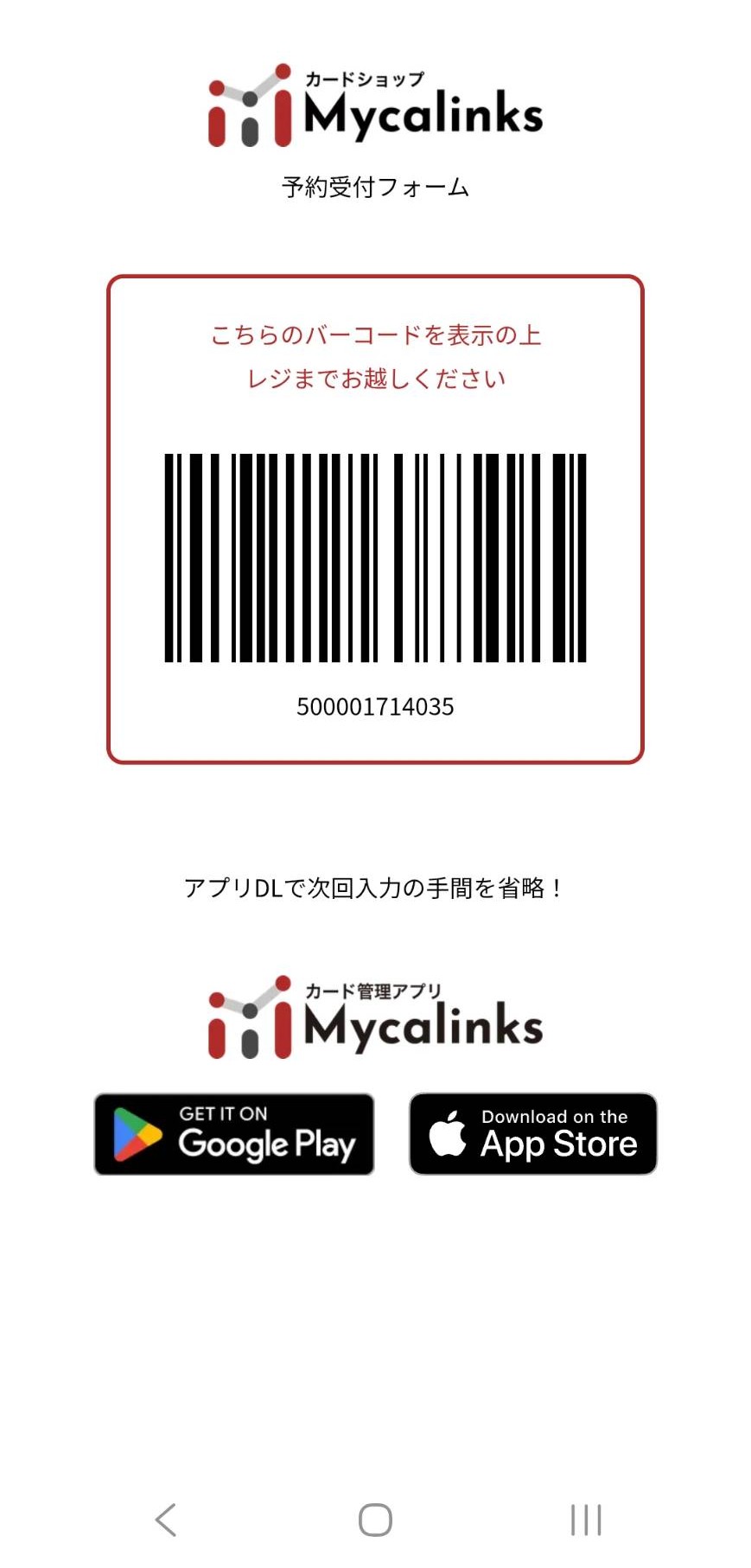Open the recent apps view
This screenshot has width=751, height=1568.
click(586, 1520)
